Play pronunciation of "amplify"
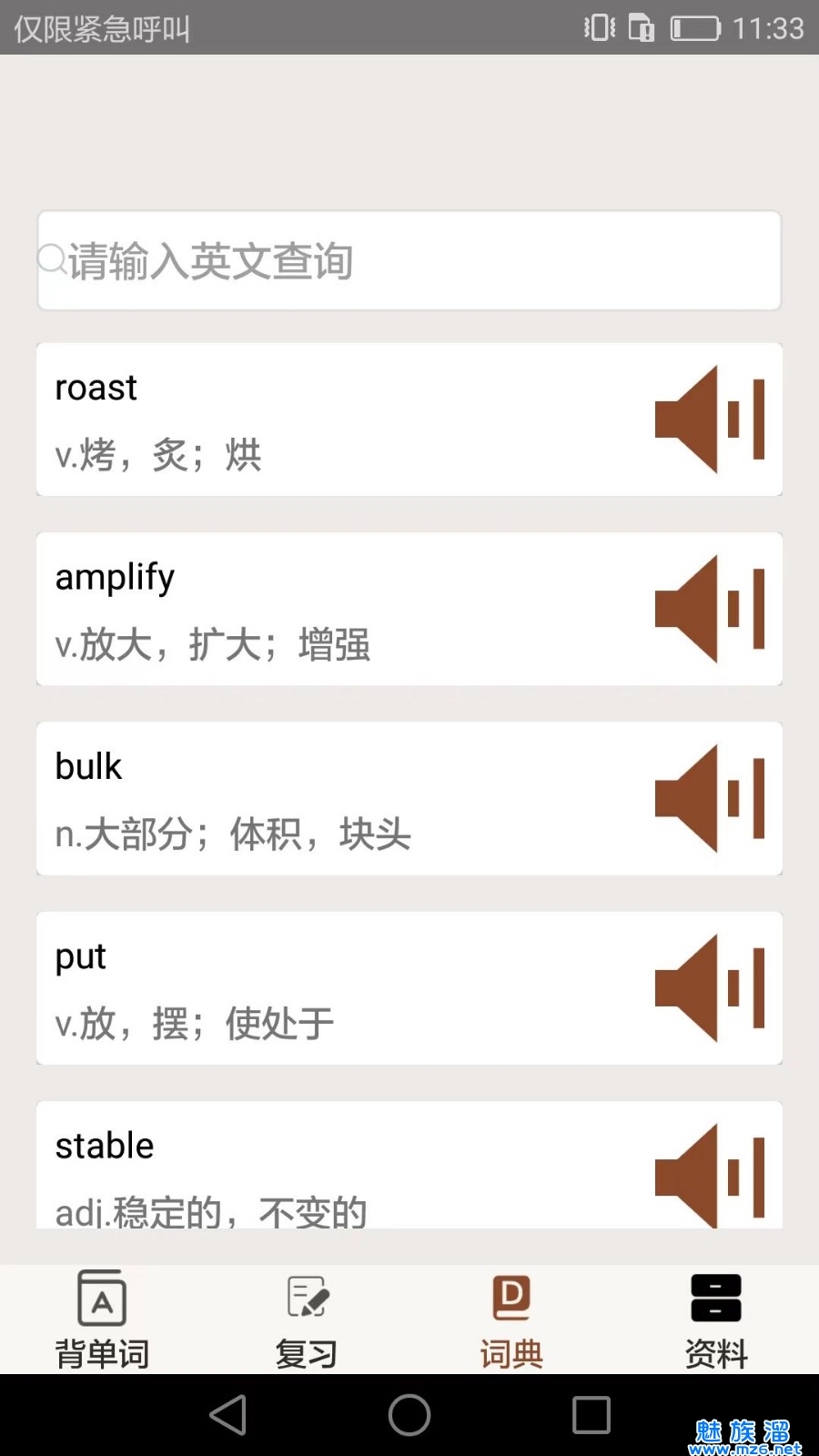819x1456 pixels. [710, 609]
